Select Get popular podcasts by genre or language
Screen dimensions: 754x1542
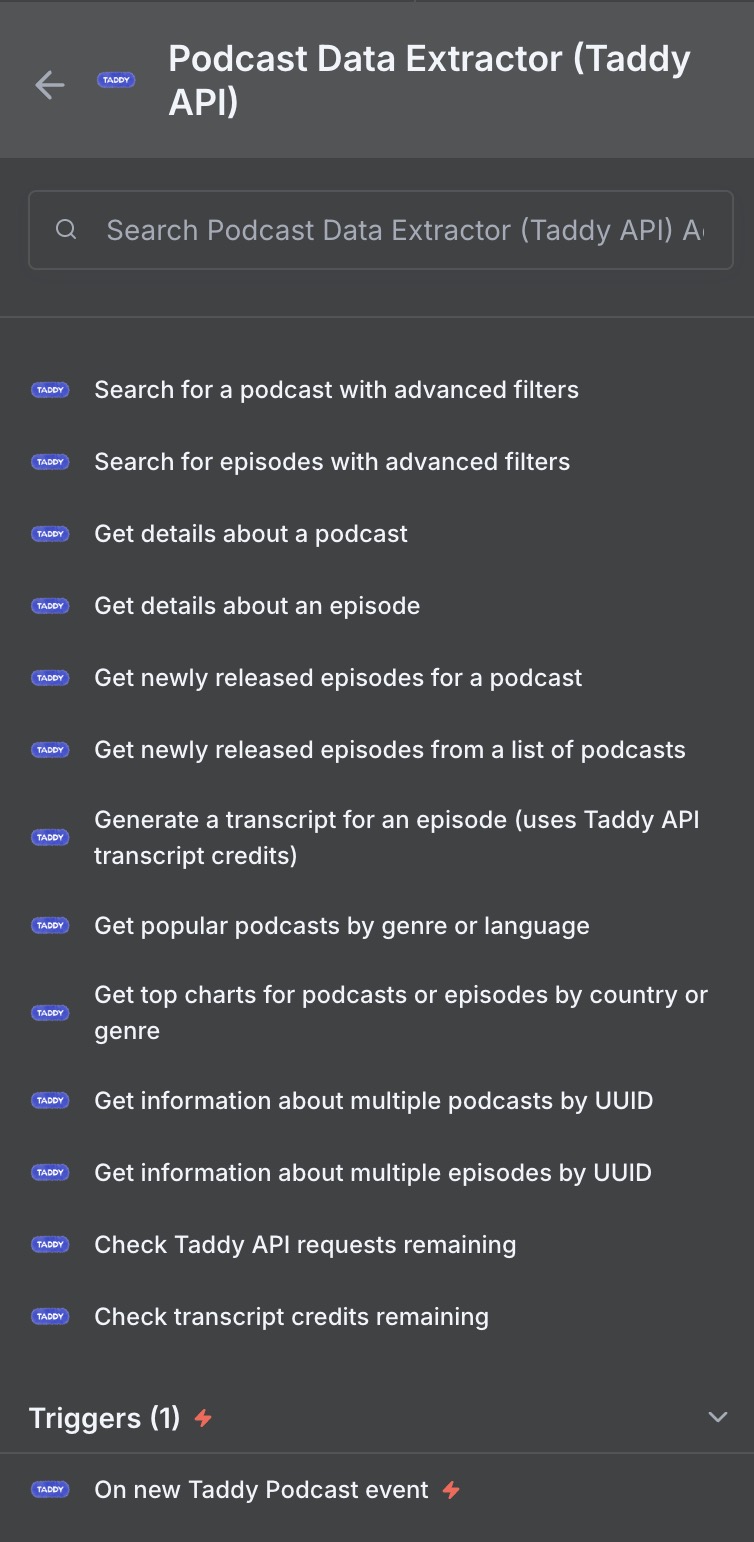pyautogui.click(x=341, y=926)
